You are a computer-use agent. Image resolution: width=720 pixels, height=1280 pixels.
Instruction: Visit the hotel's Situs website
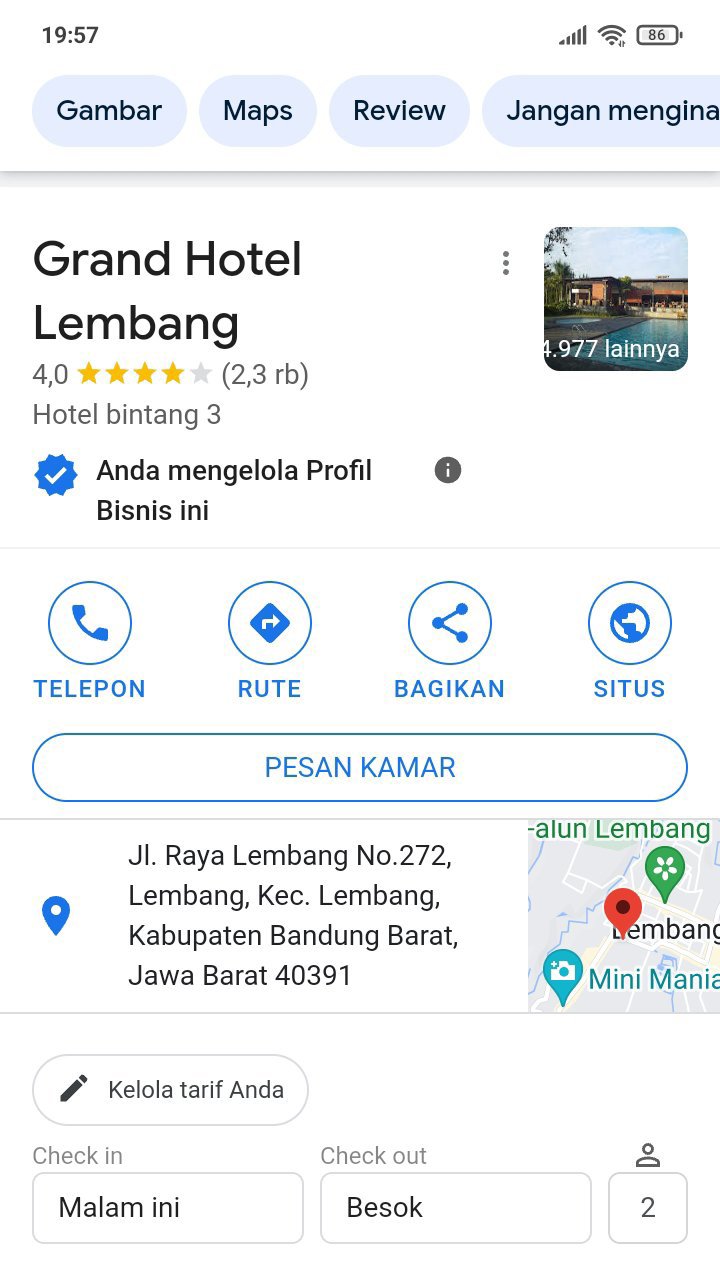[x=629, y=642]
